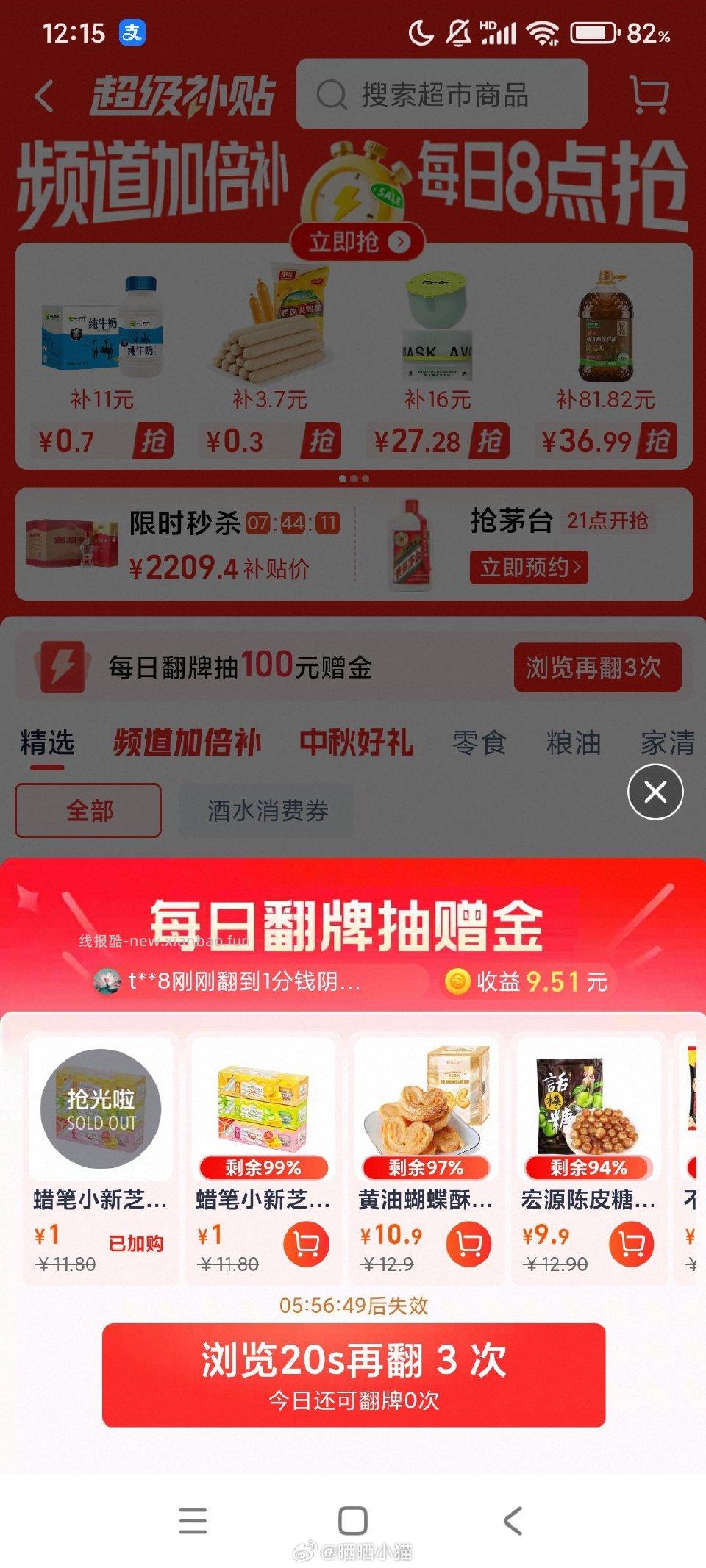Image resolution: width=706 pixels, height=1568 pixels.
Task: Click the gold coin icon next to 收益 9.51元
Action: pos(456,983)
